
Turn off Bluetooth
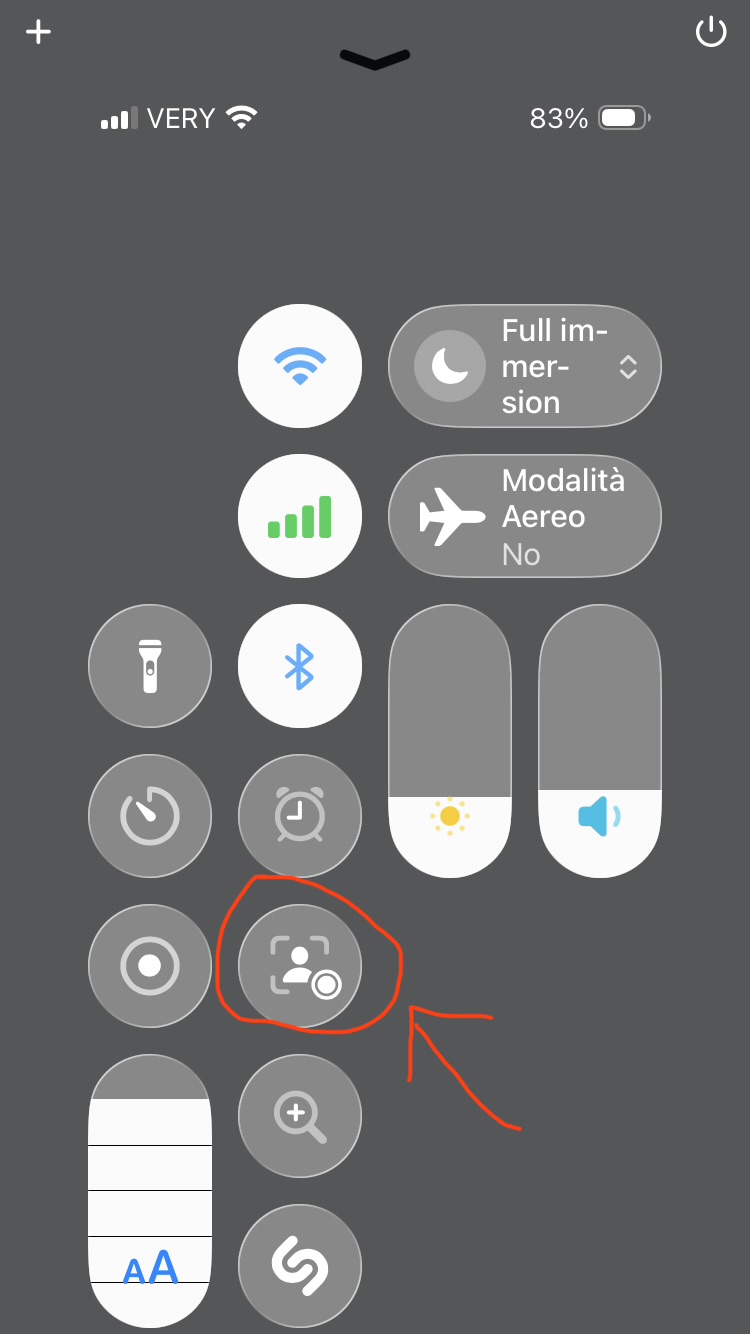(x=299, y=666)
